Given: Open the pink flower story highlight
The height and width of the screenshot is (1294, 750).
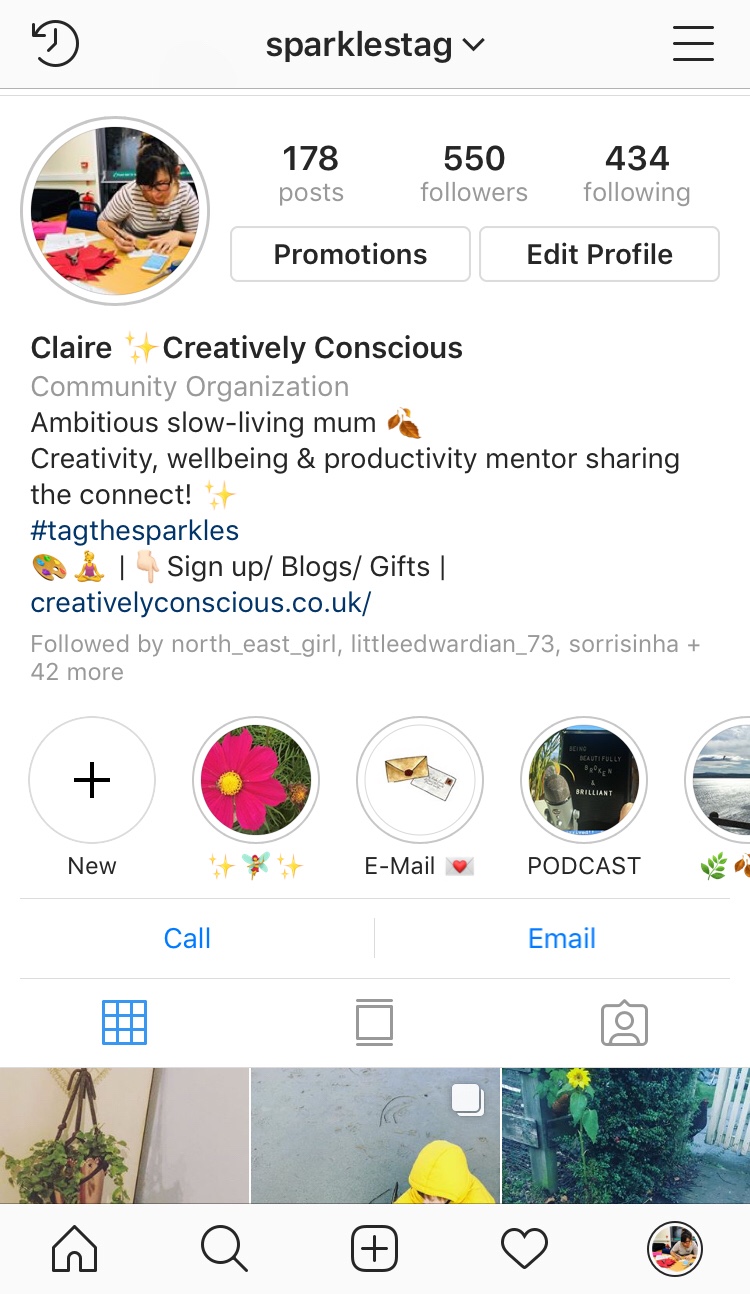Looking at the screenshot, I should tap(256, 780).
